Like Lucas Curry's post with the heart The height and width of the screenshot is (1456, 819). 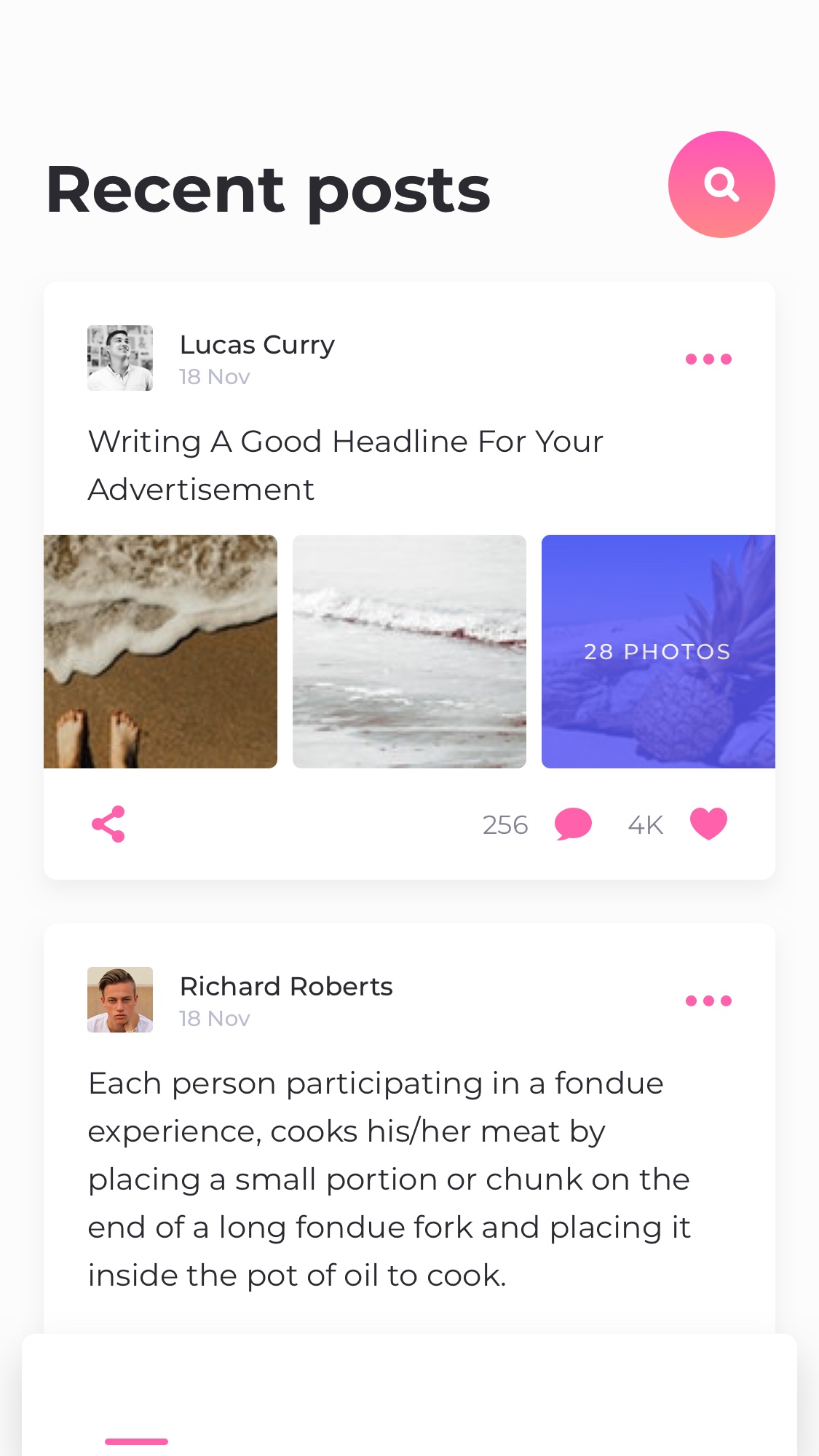coord(708,824)
